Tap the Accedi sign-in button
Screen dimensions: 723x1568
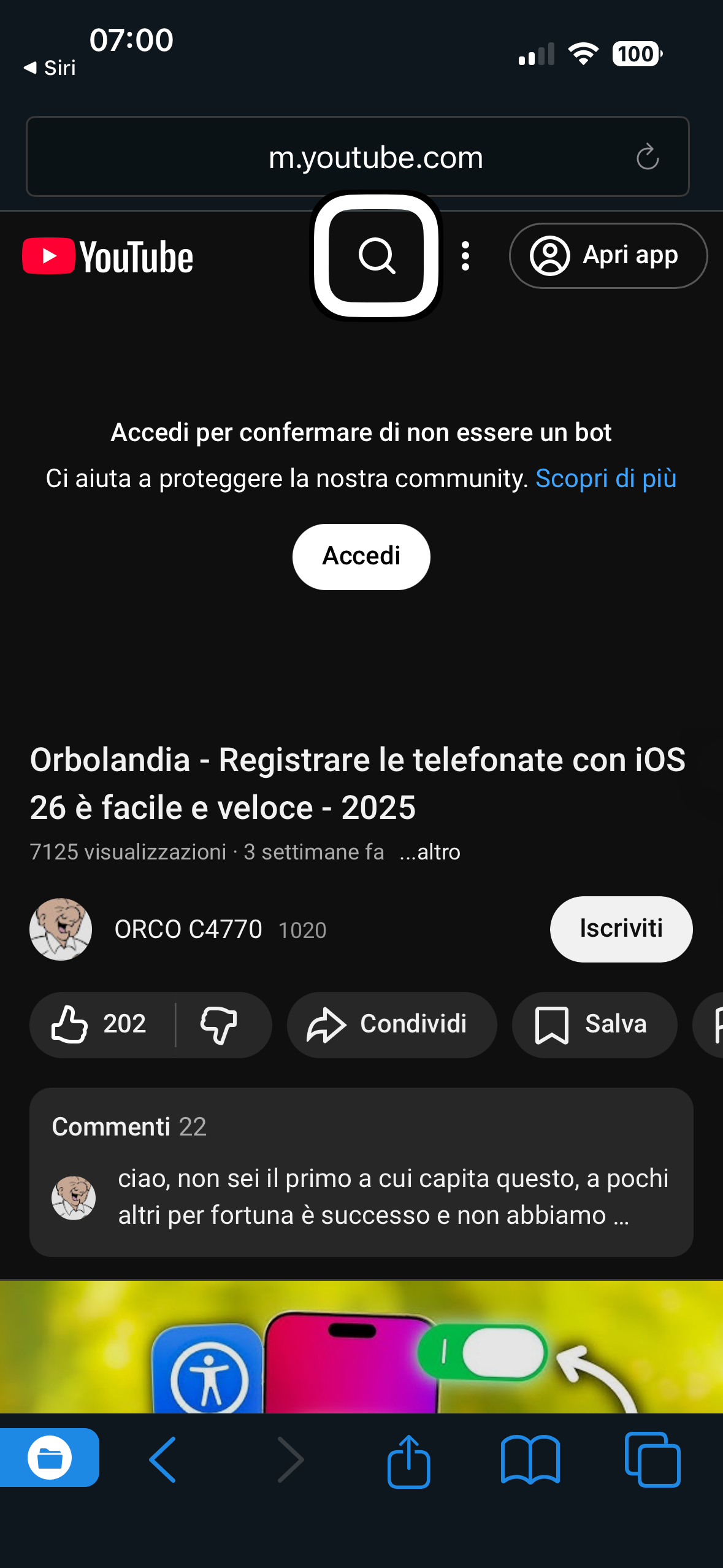point(361,556)
